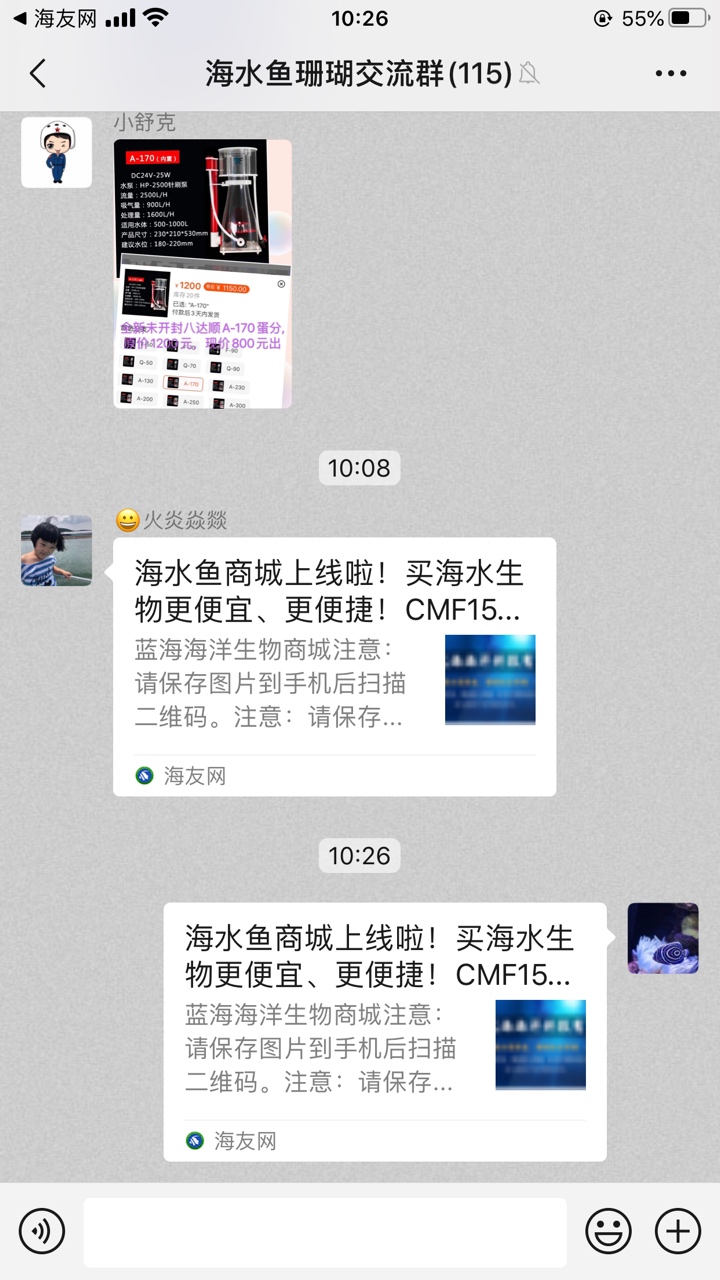Image resolution: width=720 pixels, height=1280 pixels.
Task: Open the link card shared by 火炎焱燚
Action: (x=334, y=666)
